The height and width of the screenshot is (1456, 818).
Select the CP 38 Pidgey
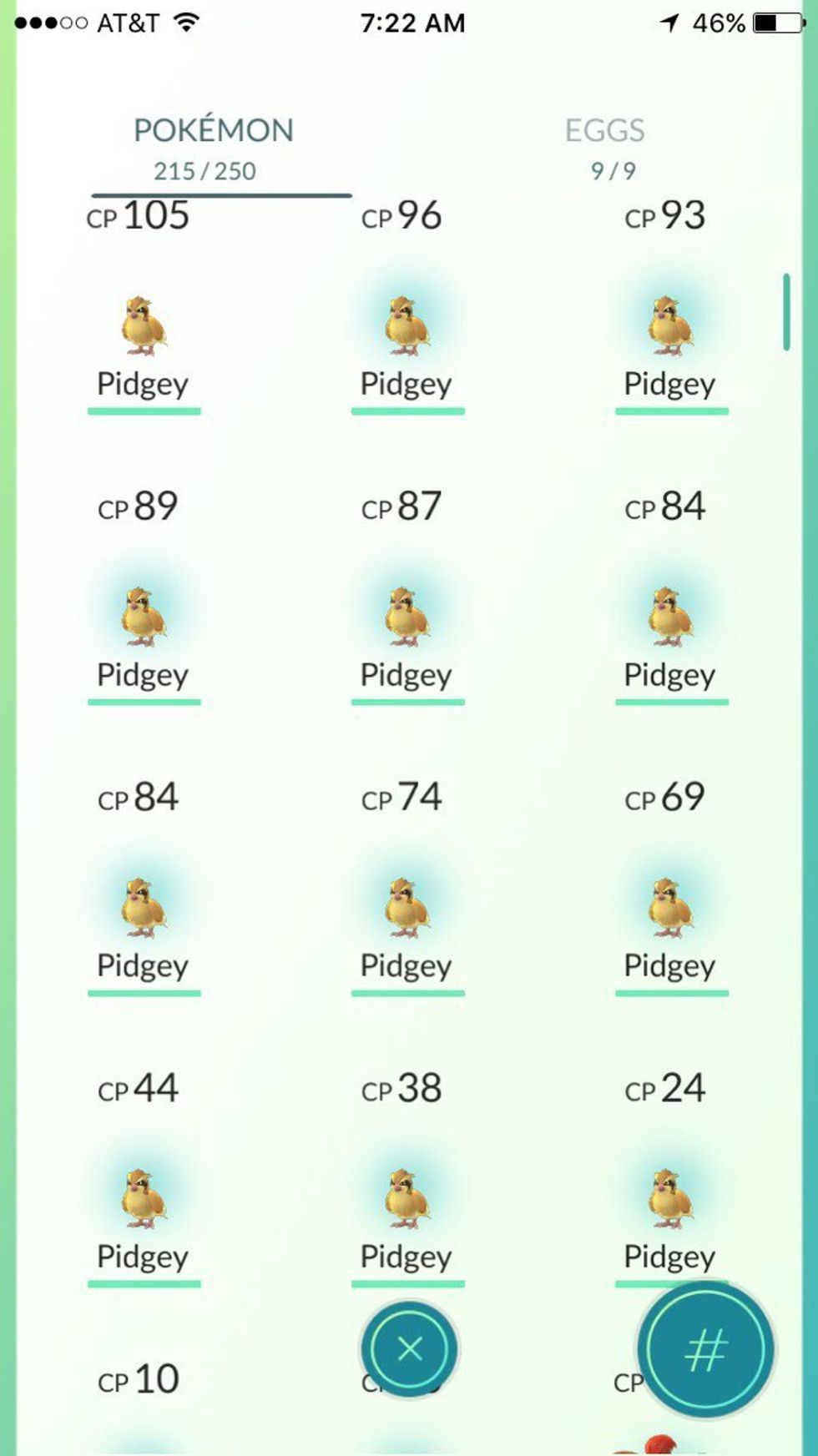pos(407,1199)
